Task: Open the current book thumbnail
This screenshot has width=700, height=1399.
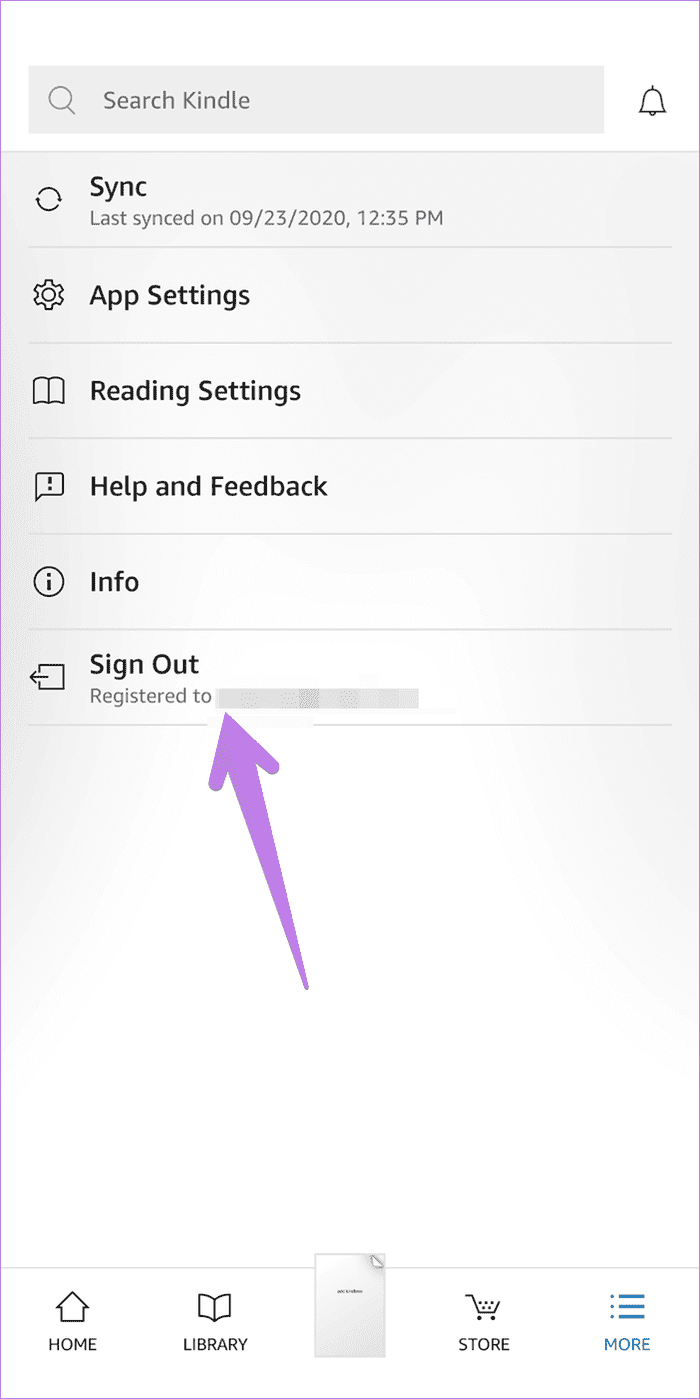Action: tap(350, 1305)
